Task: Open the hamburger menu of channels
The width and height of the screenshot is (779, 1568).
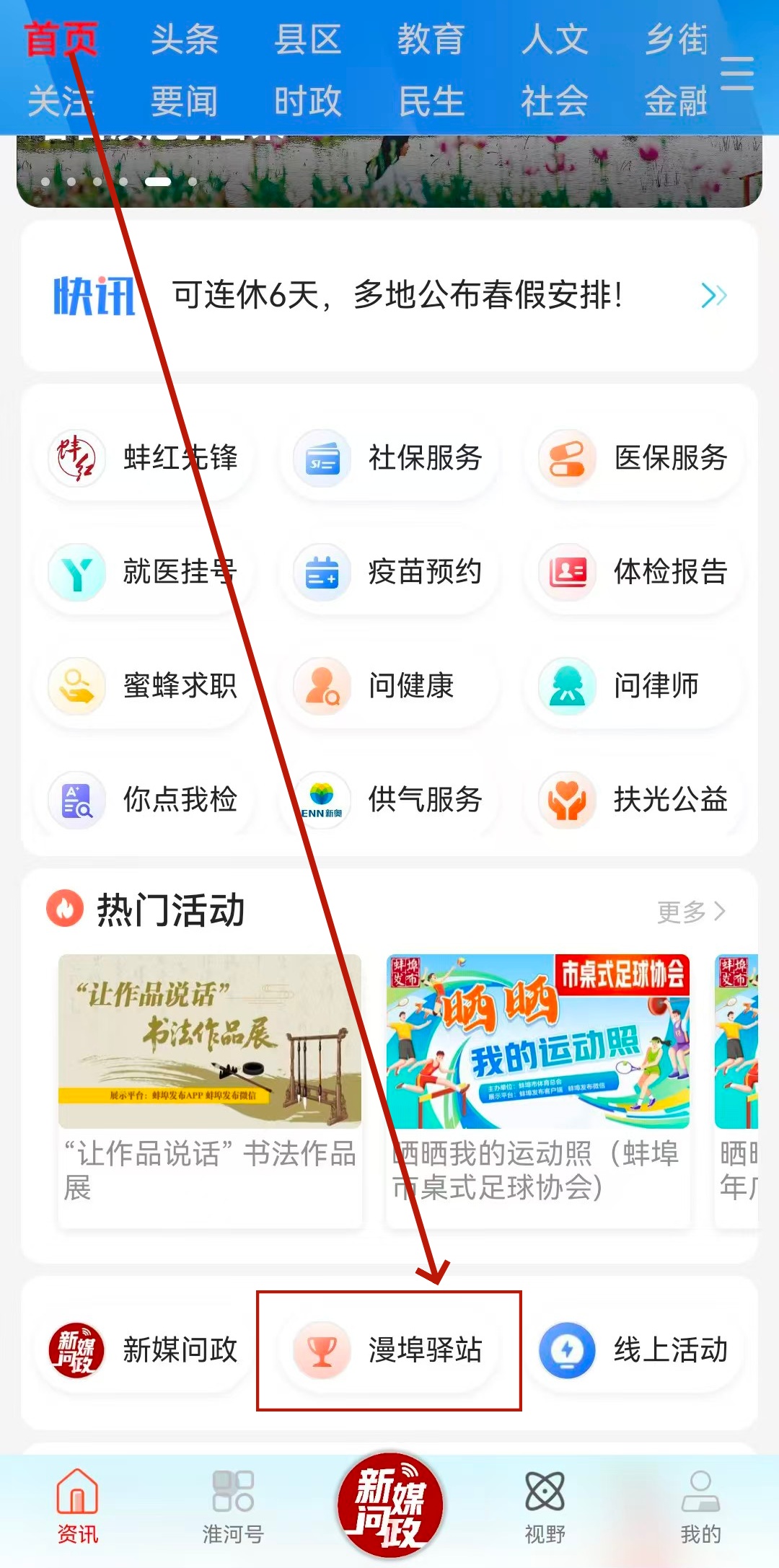Action: (x=736, y=73)
